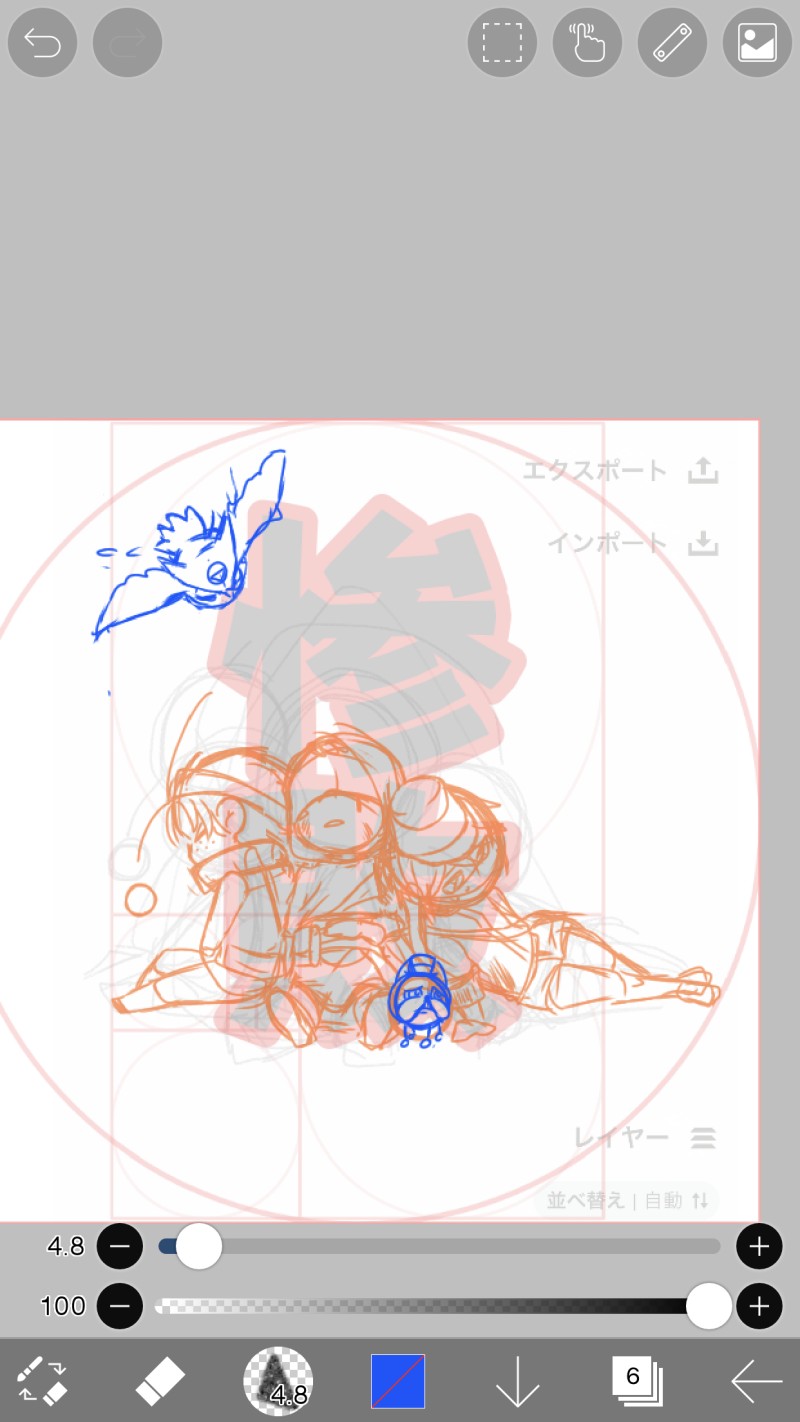The width and height of the screenshot is (800, 1422).
Task: Open the layers panel showing 6
Action: pyautogui.click(x=637, y=1381)
